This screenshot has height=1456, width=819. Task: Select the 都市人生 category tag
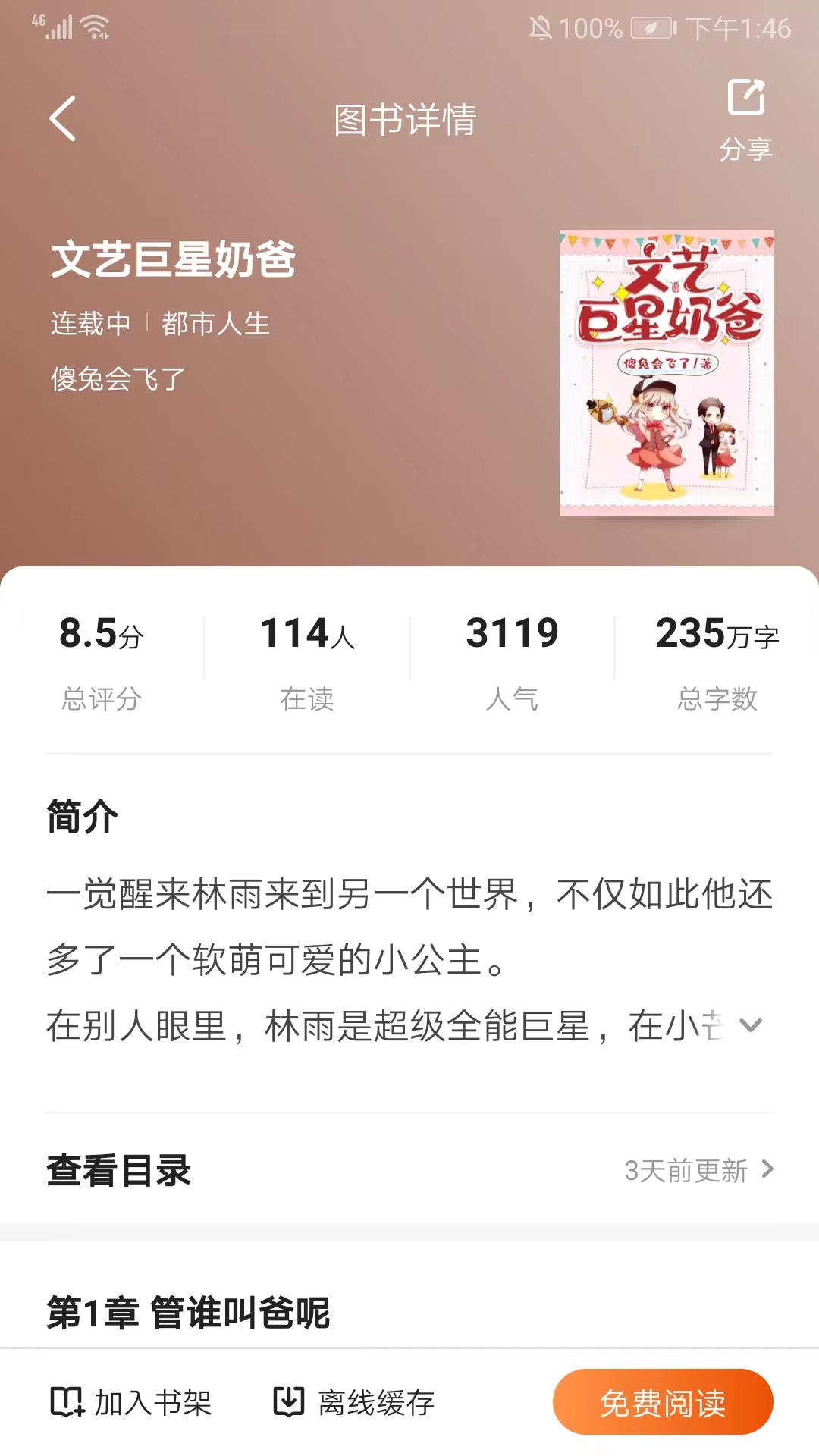coord(215,324)
